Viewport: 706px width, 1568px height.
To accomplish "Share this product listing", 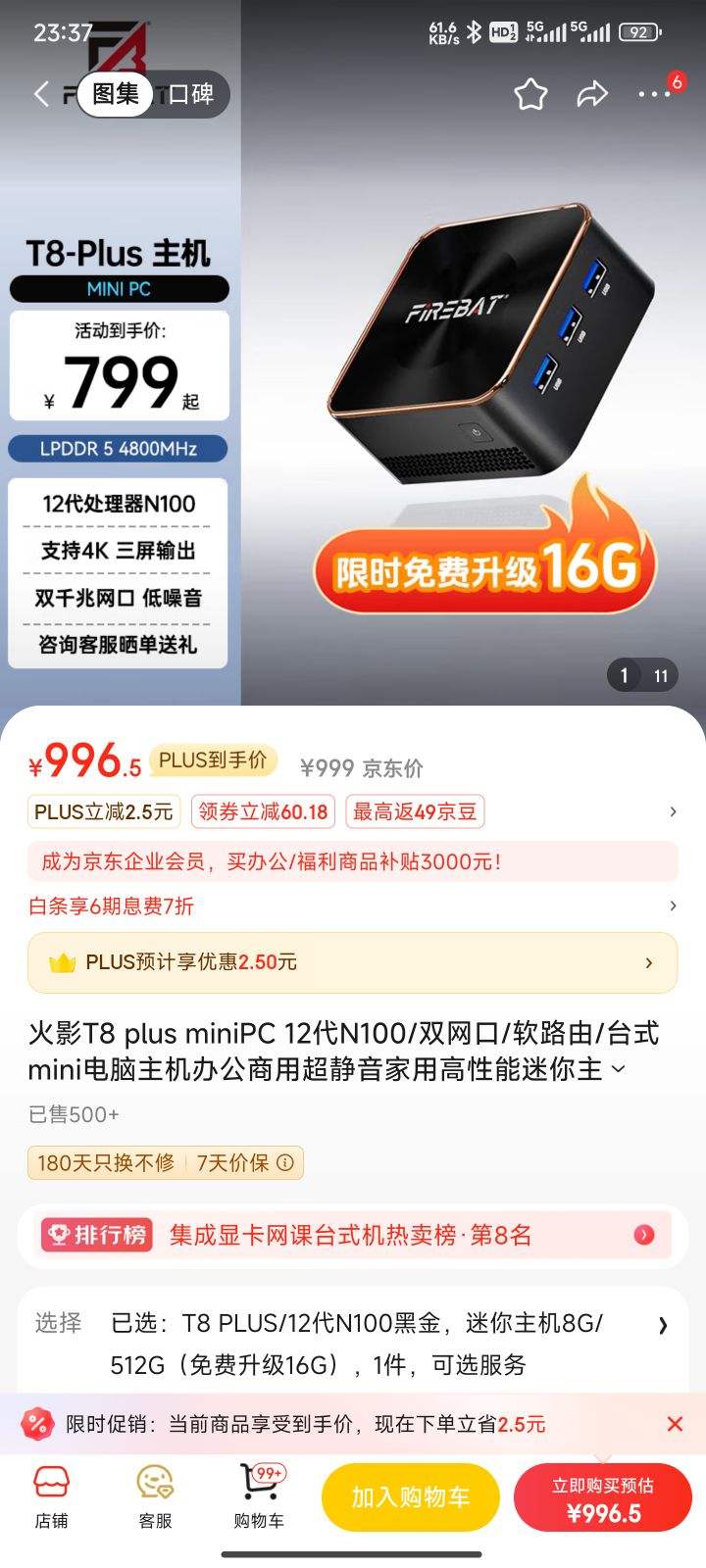I will [592, 94].
